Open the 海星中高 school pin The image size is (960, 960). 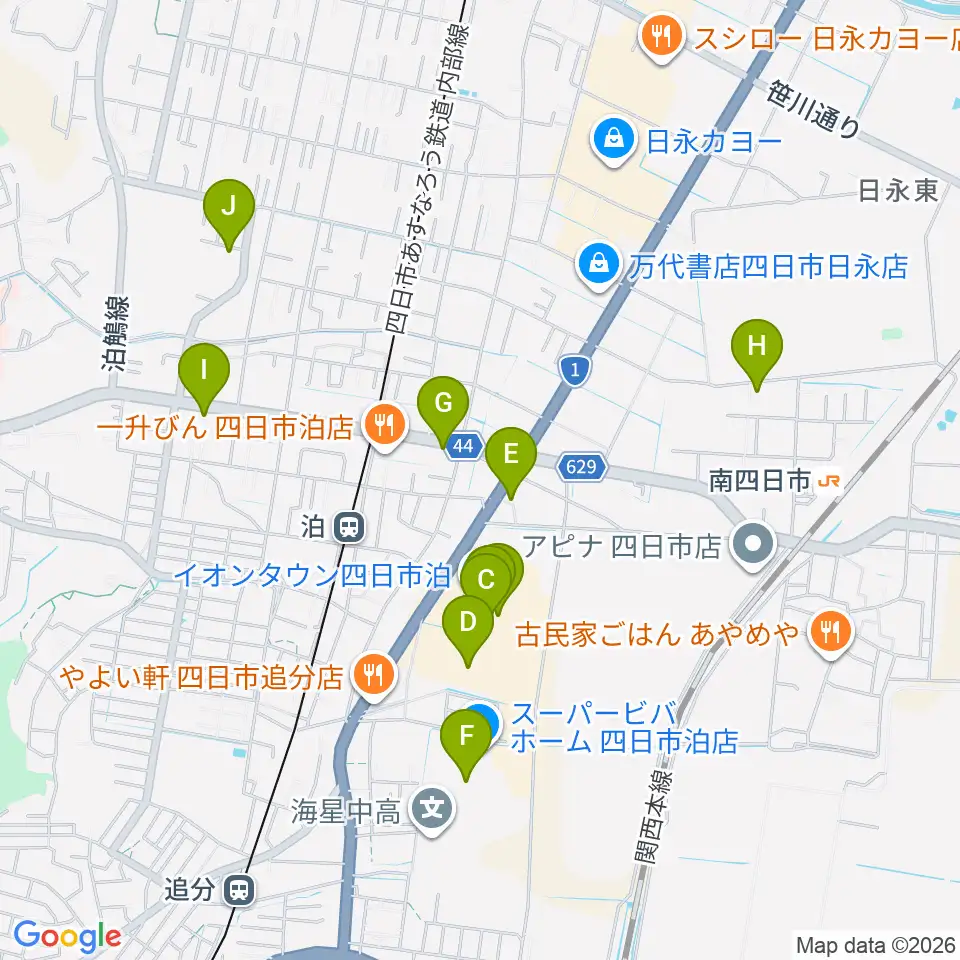click(433, 811)
